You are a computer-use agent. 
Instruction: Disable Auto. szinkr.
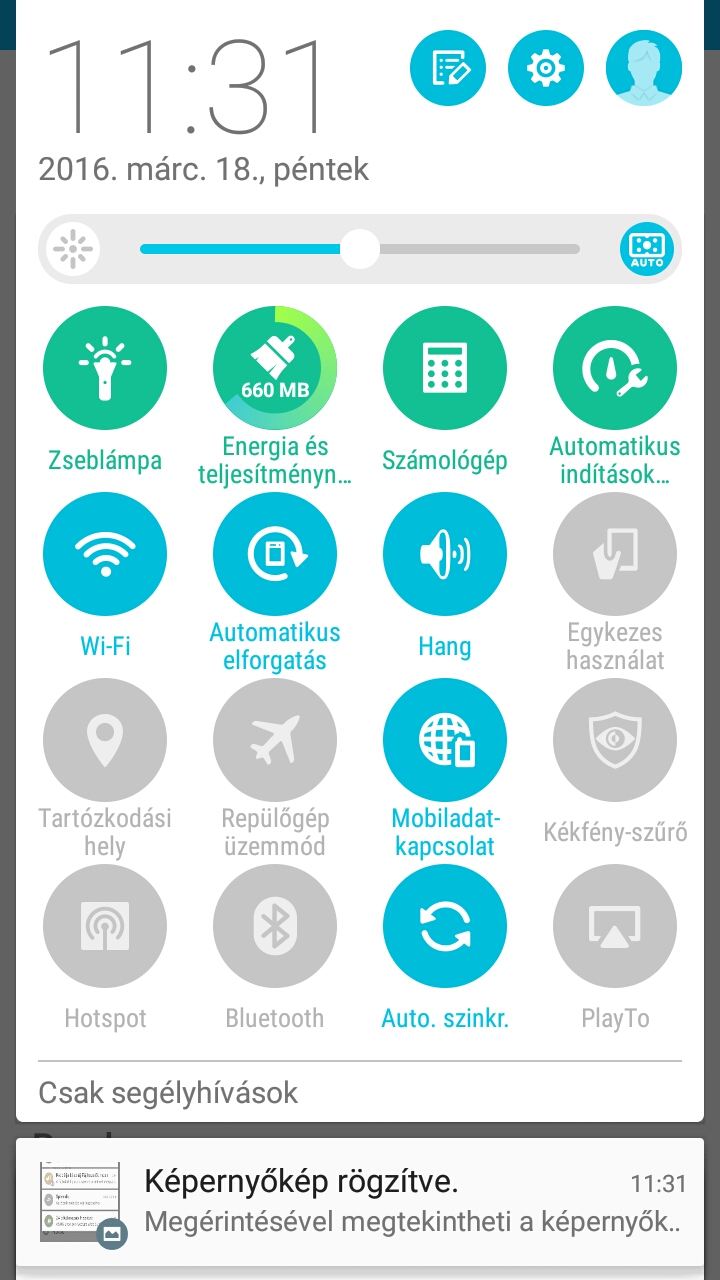point(445,926)
